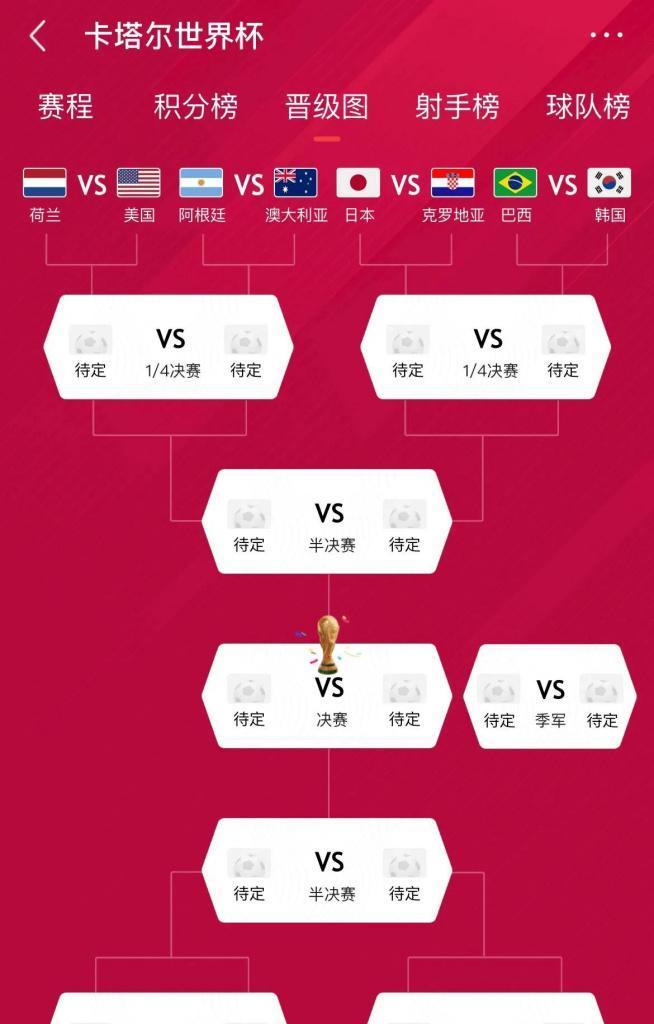Image resolution: width=654 pixels, height=1024 pixels.
Task: Select the 晋级图 tab
Action: point(327,106)
